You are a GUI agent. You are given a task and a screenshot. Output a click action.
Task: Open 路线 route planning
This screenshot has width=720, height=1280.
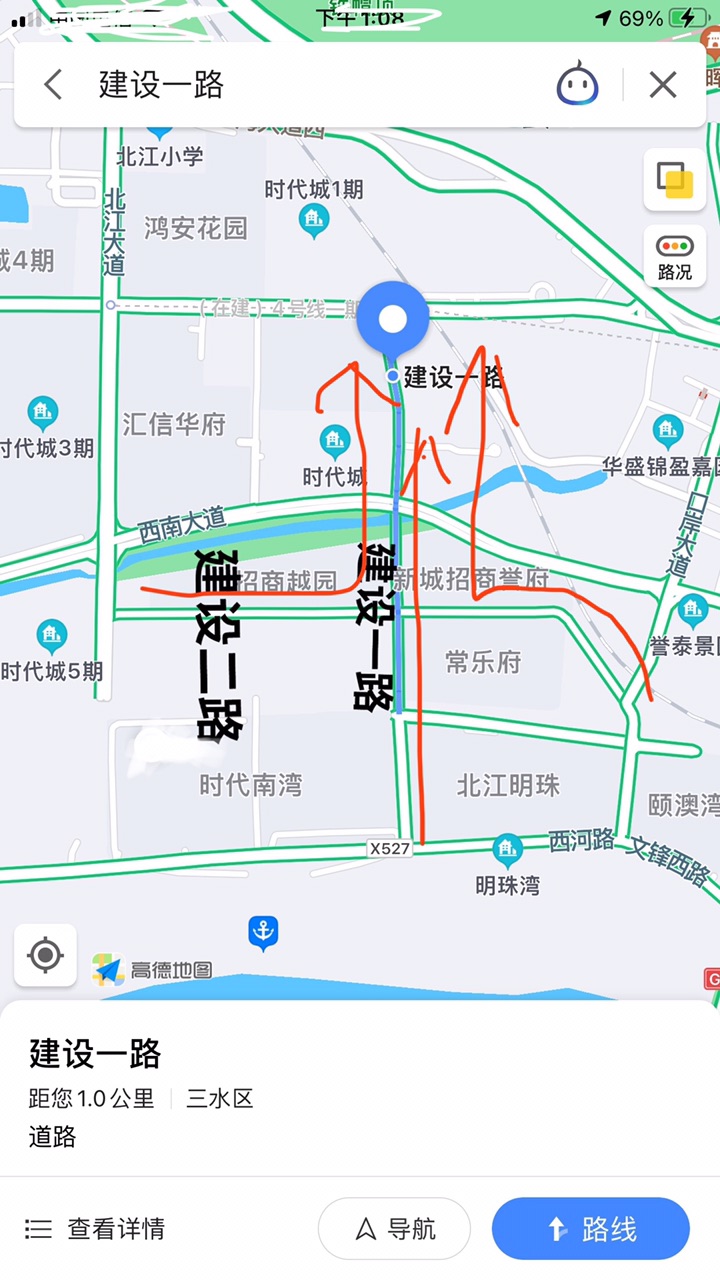[590, 1229]
